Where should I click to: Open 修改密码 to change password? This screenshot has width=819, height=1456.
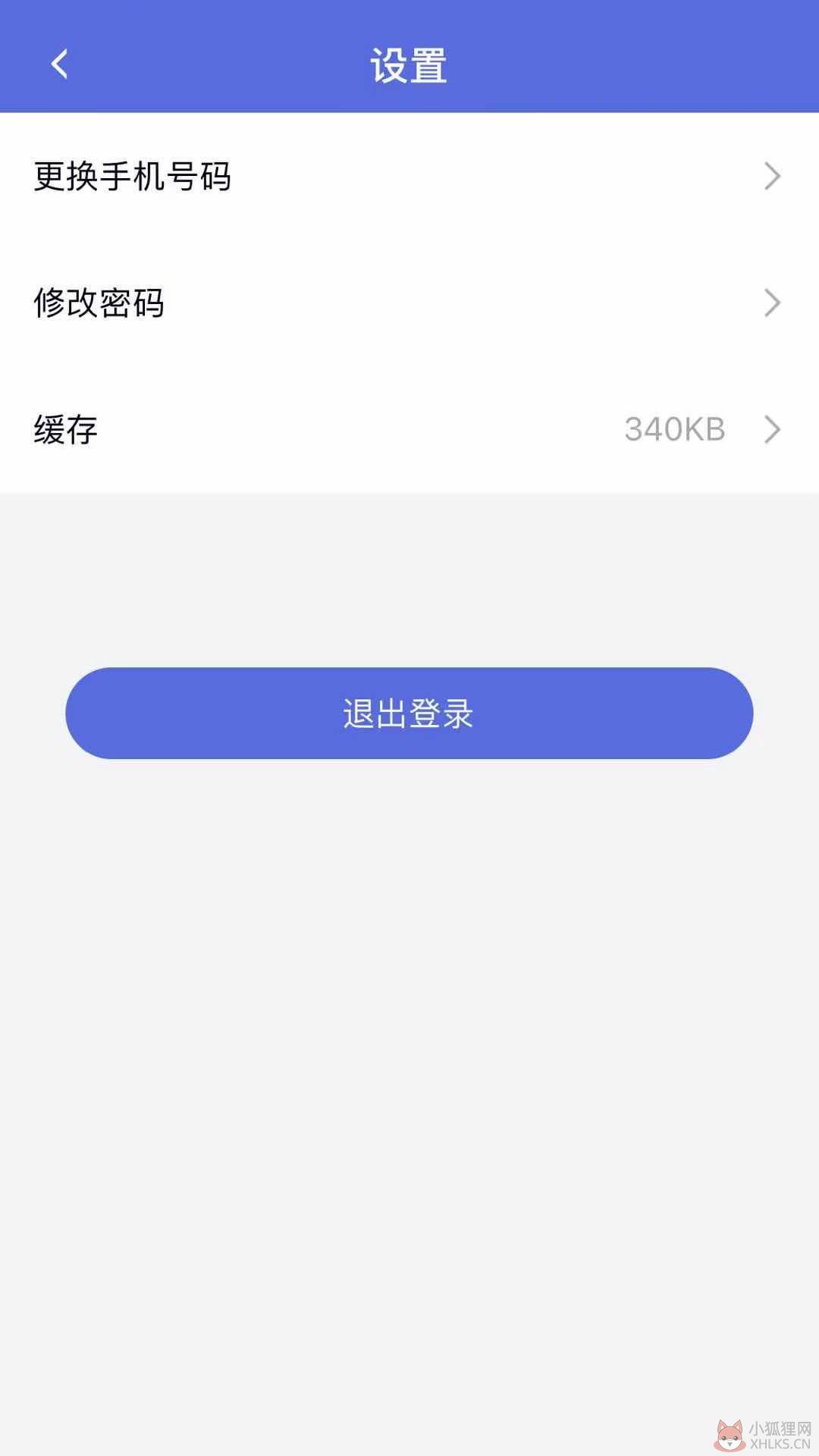point(409,303)
